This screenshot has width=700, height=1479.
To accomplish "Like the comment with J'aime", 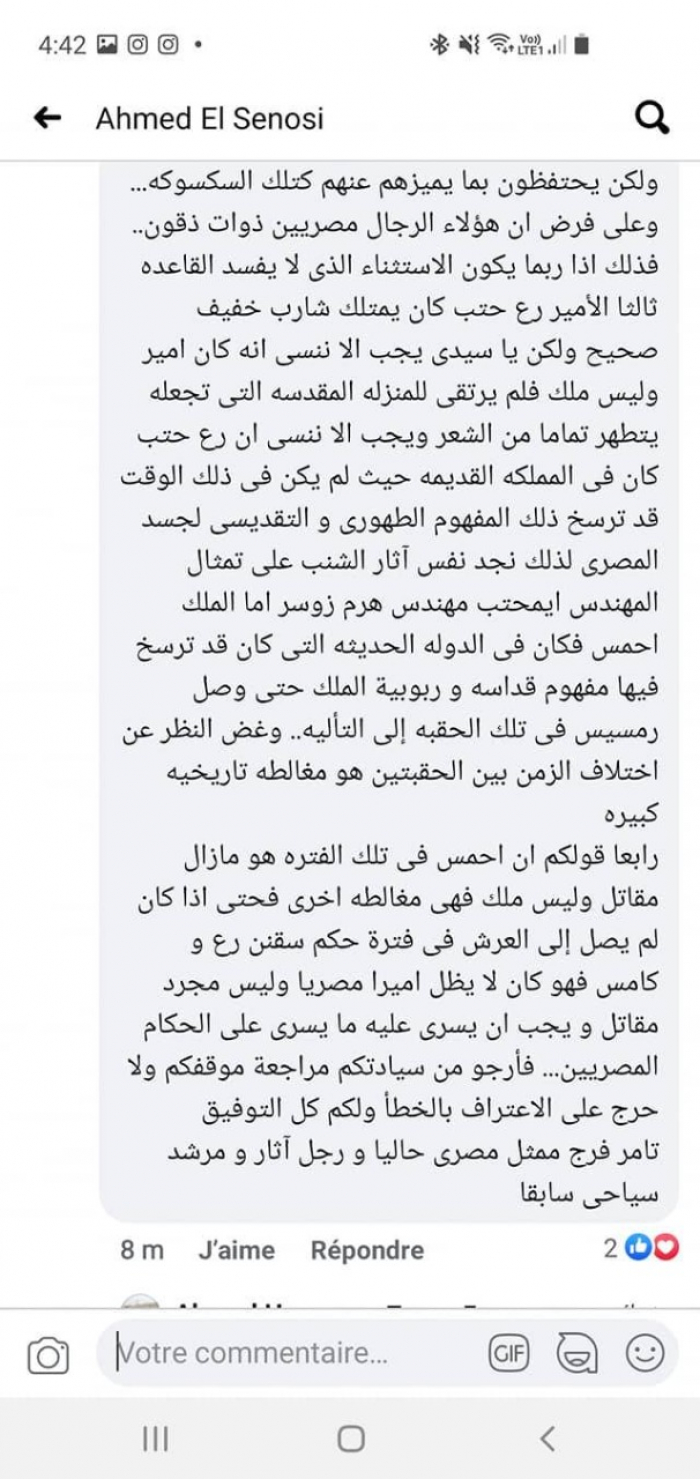I will point(237,1250).
